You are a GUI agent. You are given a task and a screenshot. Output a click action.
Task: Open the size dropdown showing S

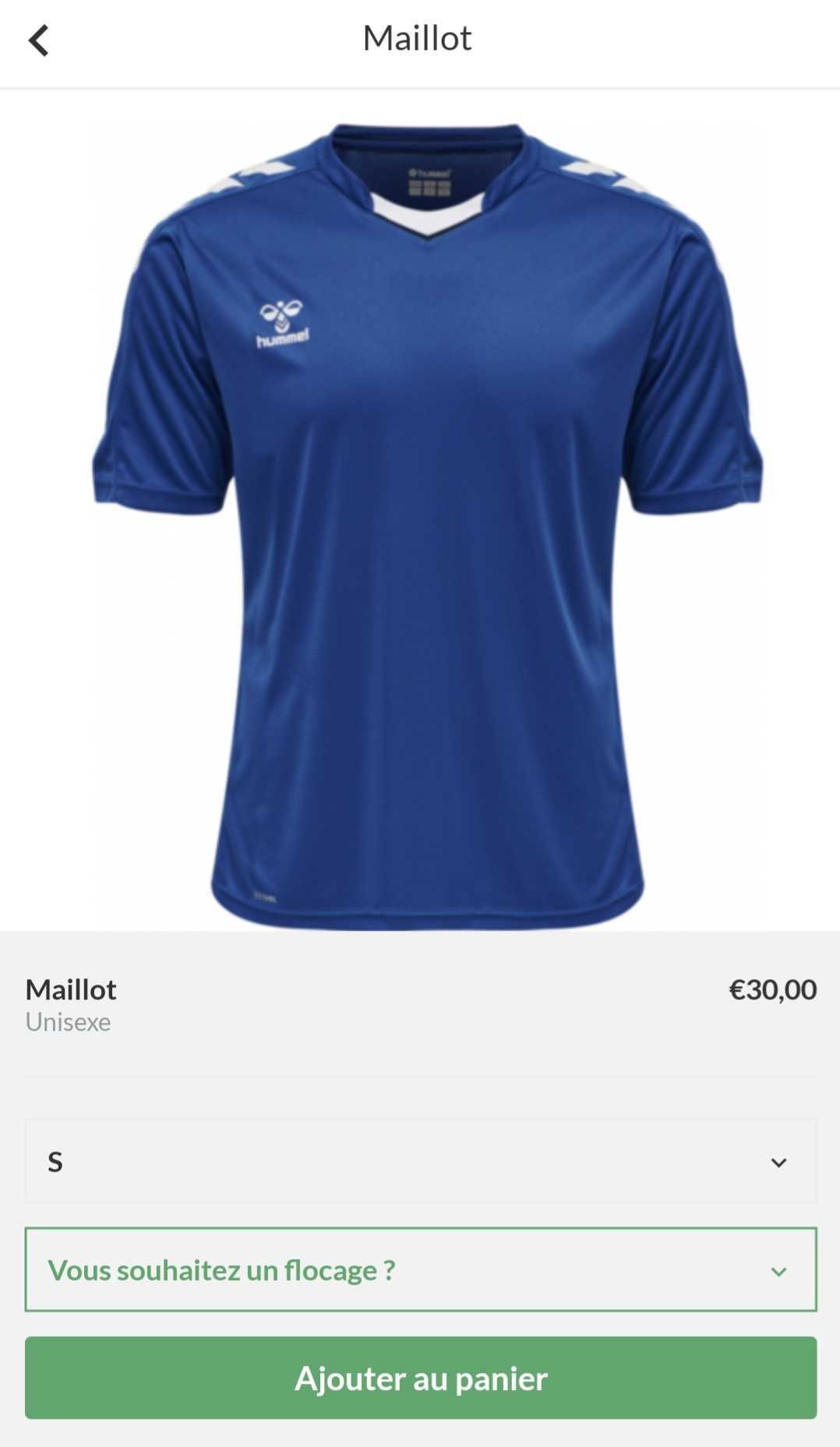click(x=421, y=1162)
